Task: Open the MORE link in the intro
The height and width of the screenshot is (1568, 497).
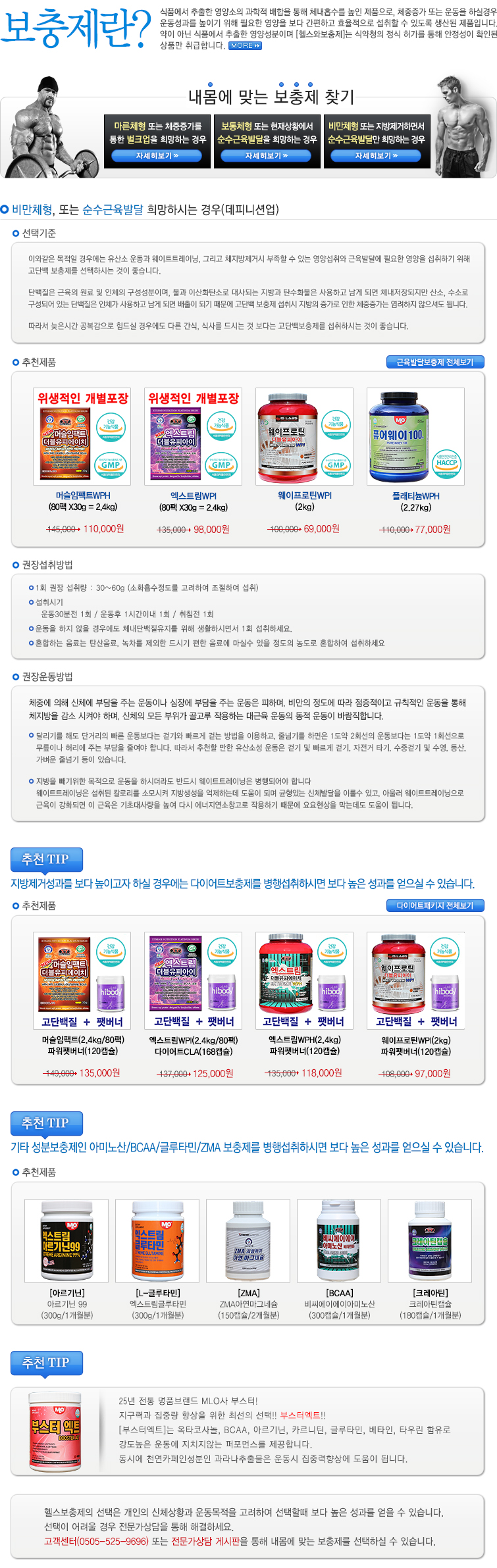Action: pos(245,46)
